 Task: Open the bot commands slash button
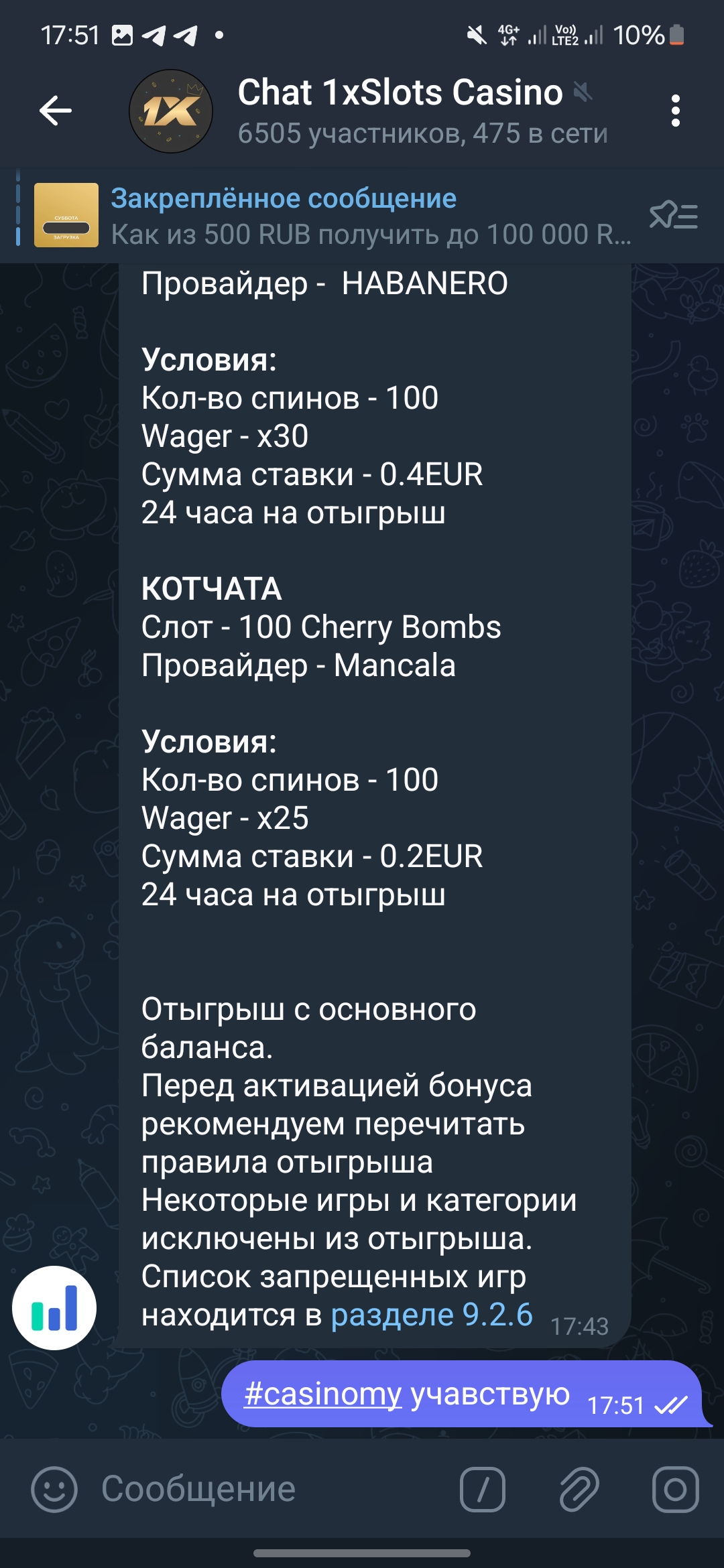click(x=482, y=1490)
